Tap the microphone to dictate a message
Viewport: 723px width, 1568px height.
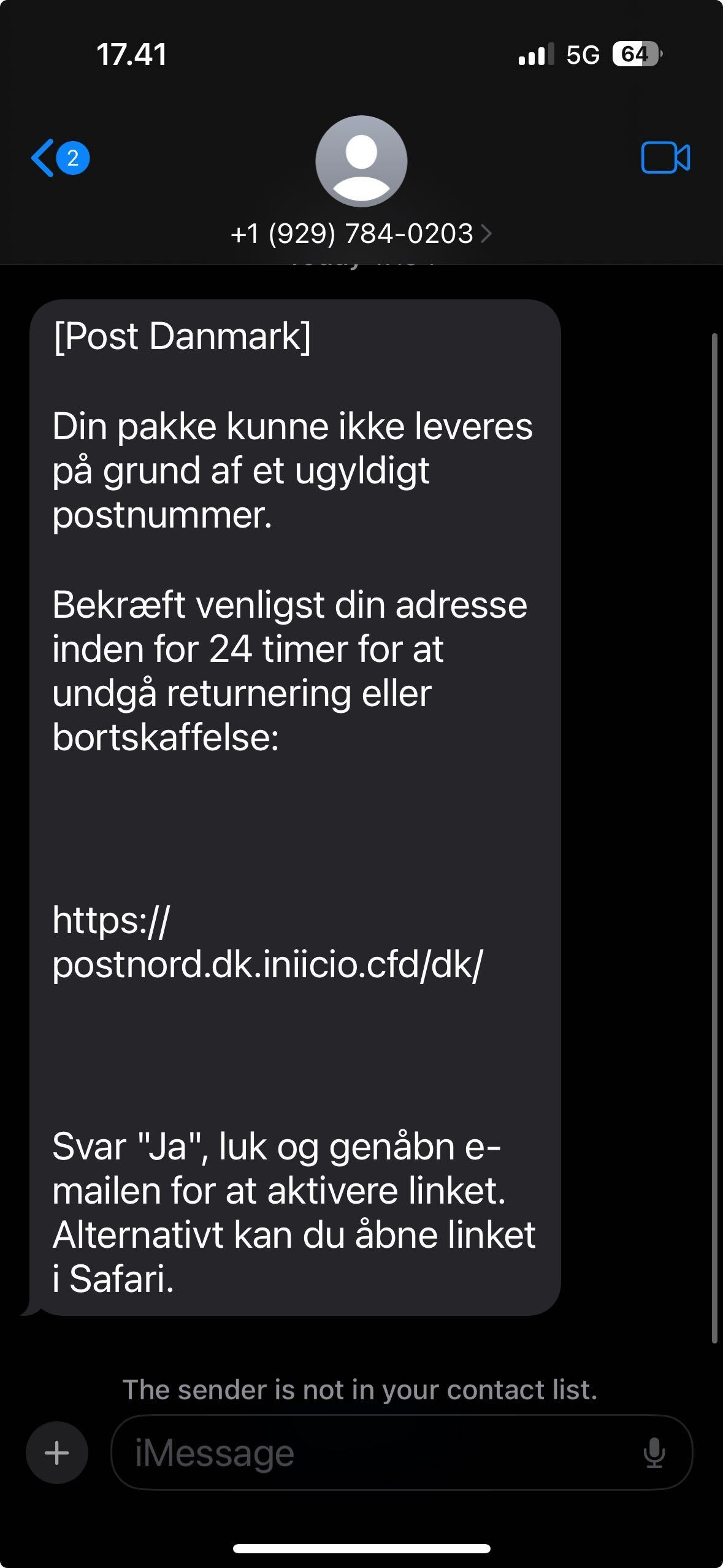tap(654, 1453)
